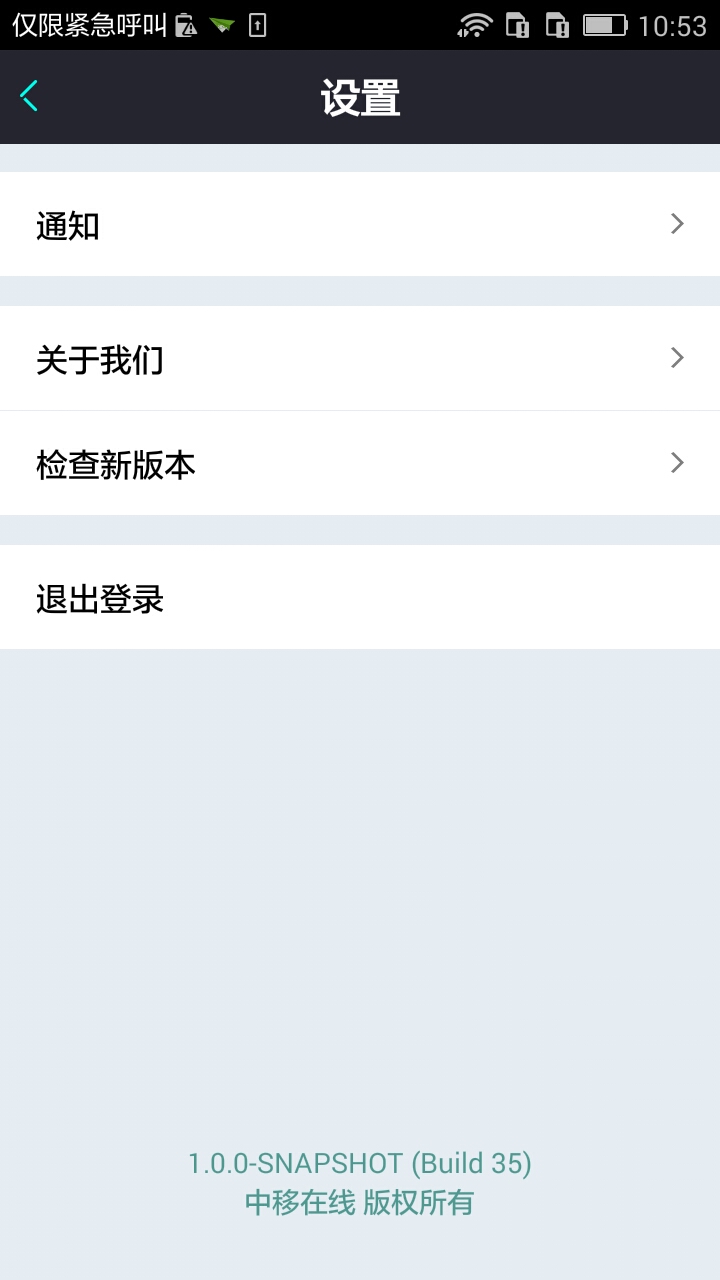
Task: Tap 退出登录 to log out
Action: [x=360, y=598]
